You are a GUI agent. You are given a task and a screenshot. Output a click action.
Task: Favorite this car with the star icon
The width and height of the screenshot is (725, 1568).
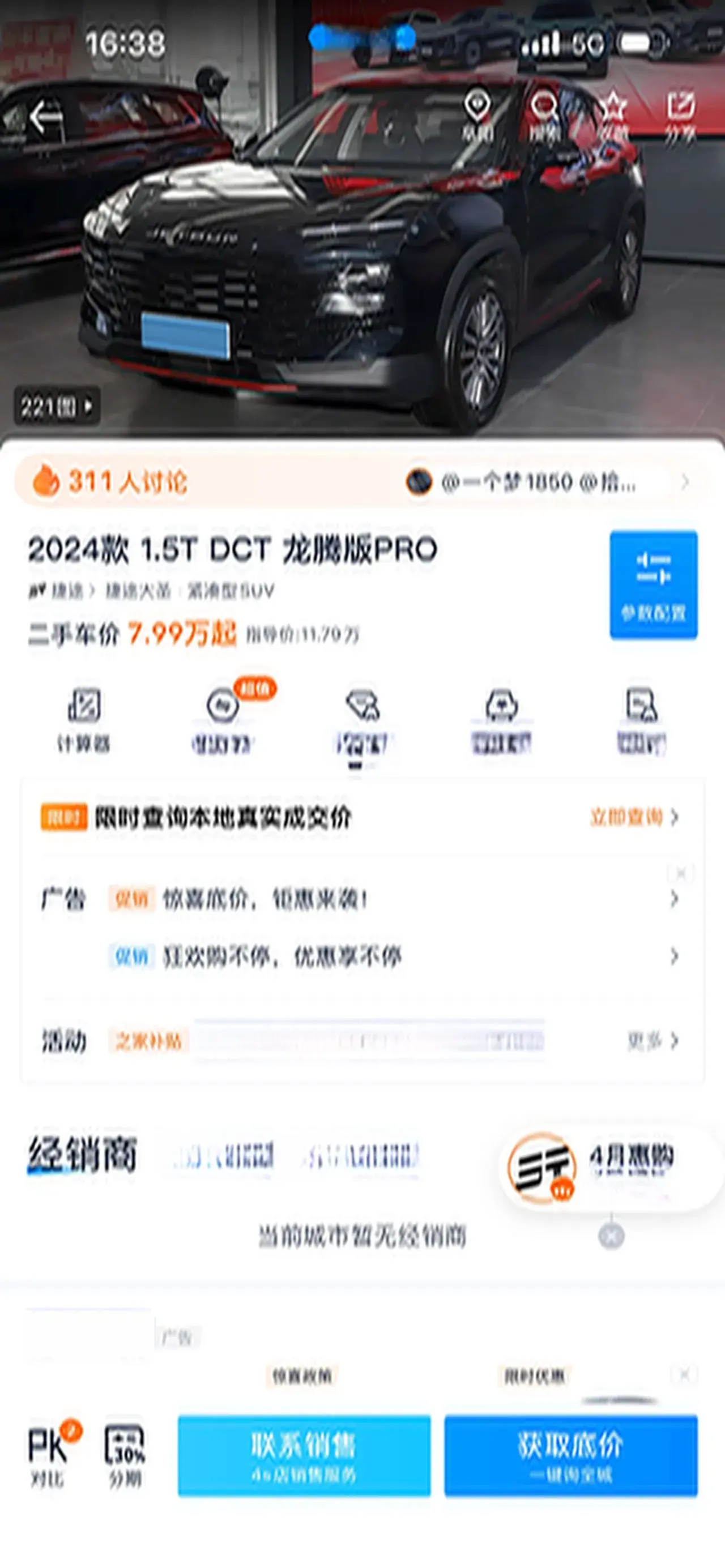pyautogui.click(x=612, y=117)
